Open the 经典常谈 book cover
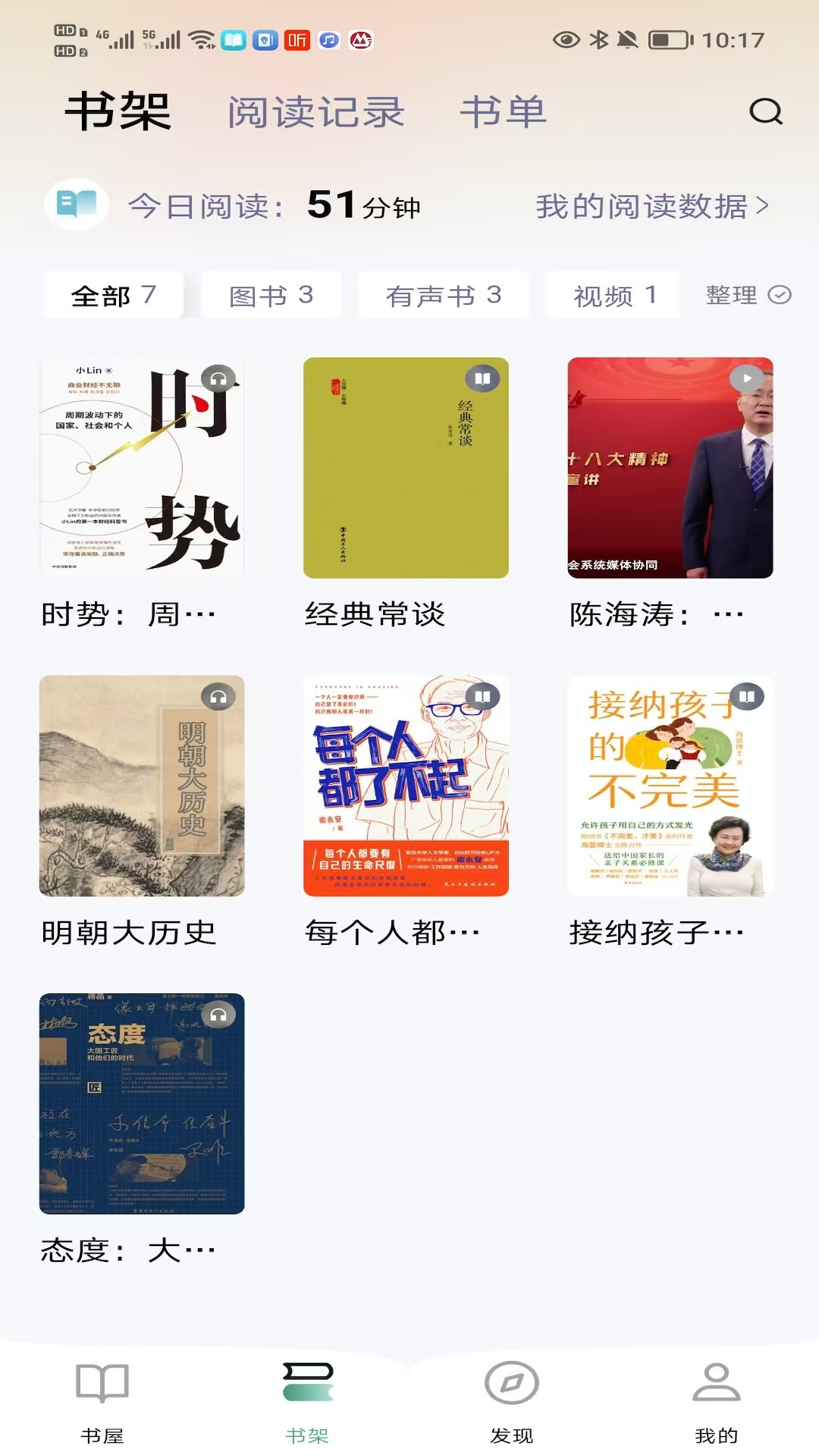Viewport: 819px width, 1456px height. click(x=405, y=468)
